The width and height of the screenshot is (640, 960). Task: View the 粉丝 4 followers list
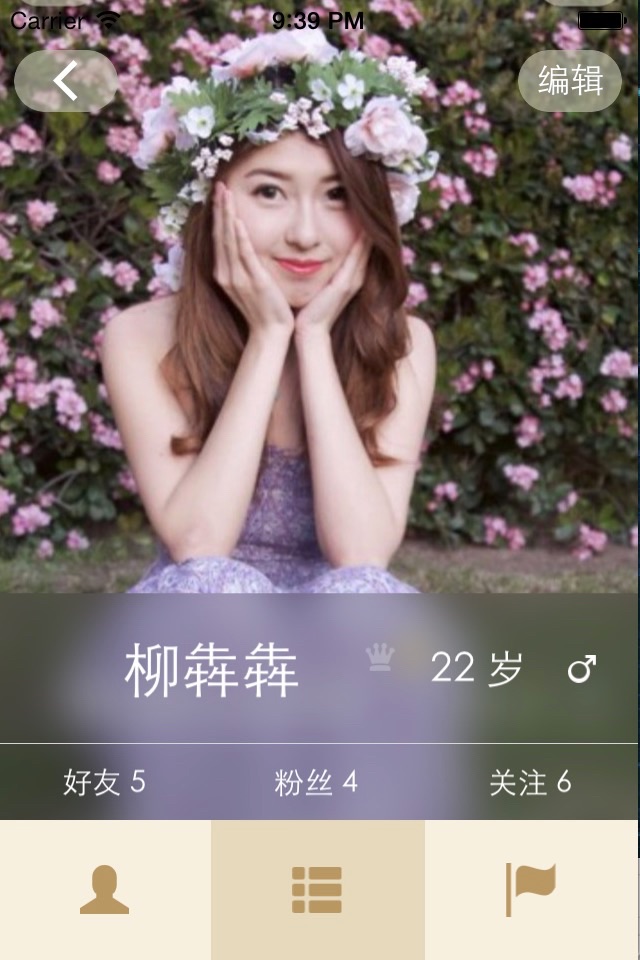point(317,782)
